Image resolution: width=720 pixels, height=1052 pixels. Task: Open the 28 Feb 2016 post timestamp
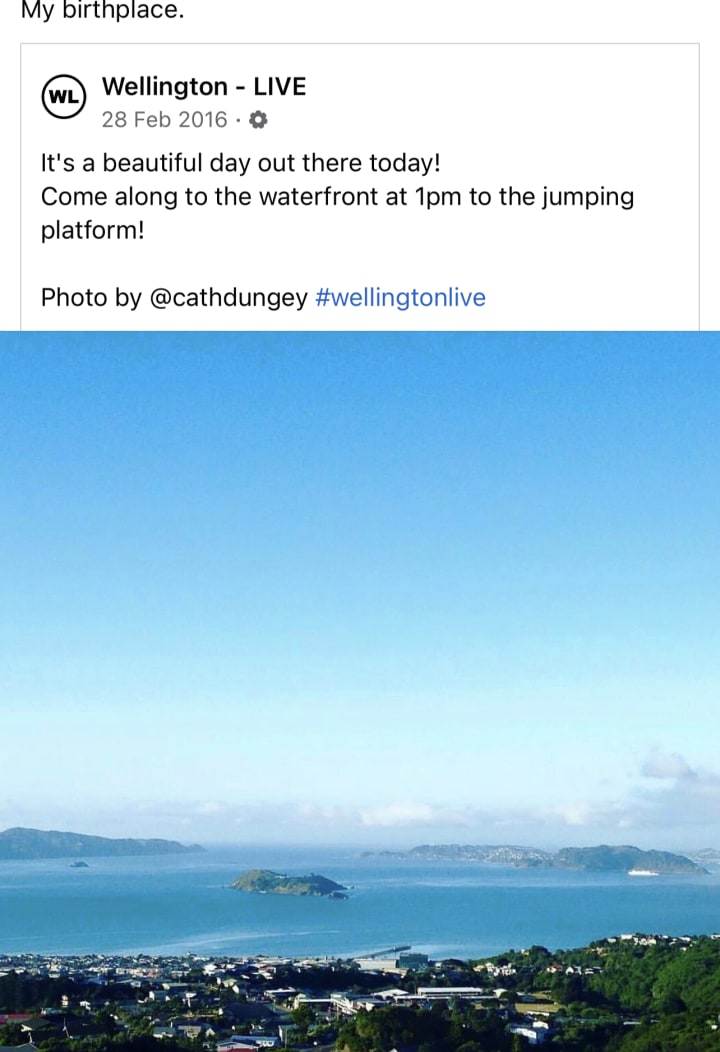[164, 120]
